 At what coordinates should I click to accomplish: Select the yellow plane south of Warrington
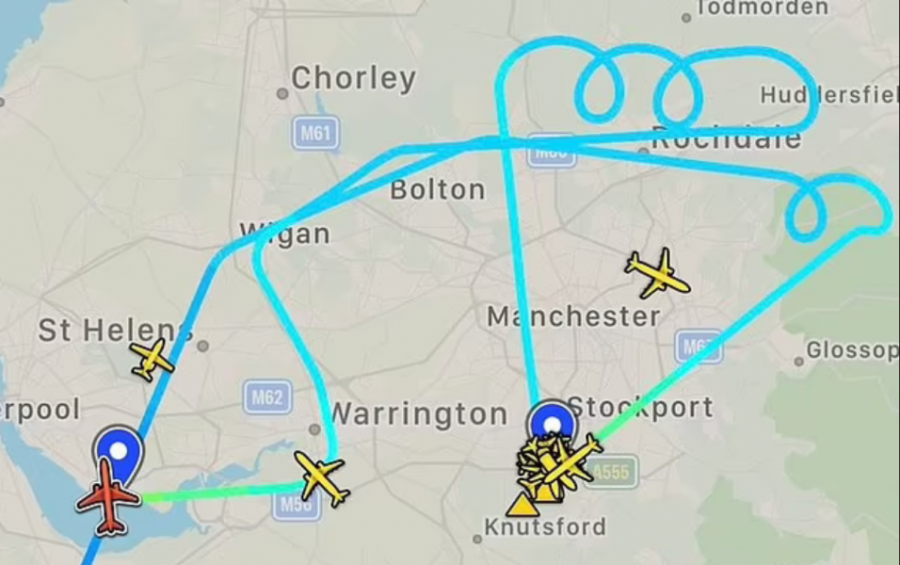321,478
